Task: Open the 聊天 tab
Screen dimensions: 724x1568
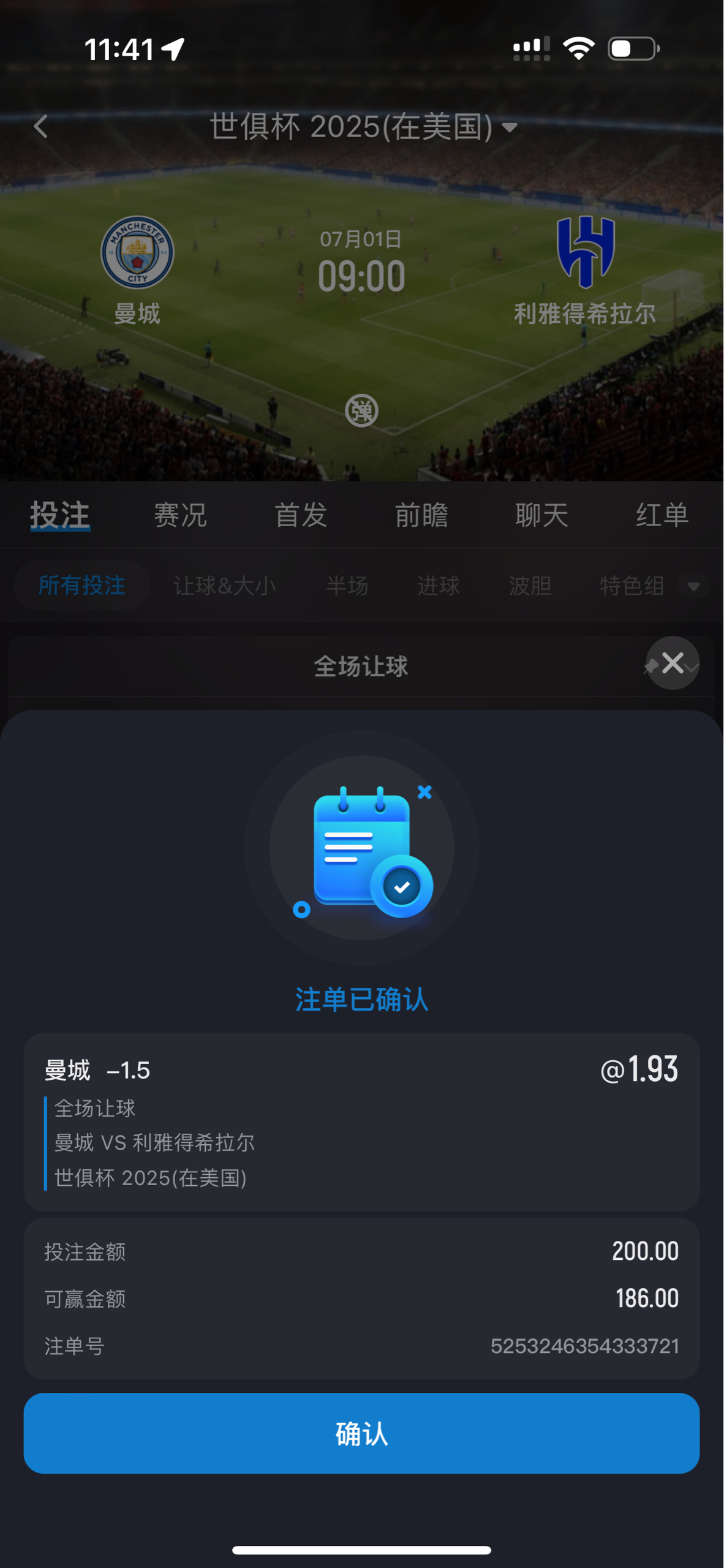Action: pos(542,514)
